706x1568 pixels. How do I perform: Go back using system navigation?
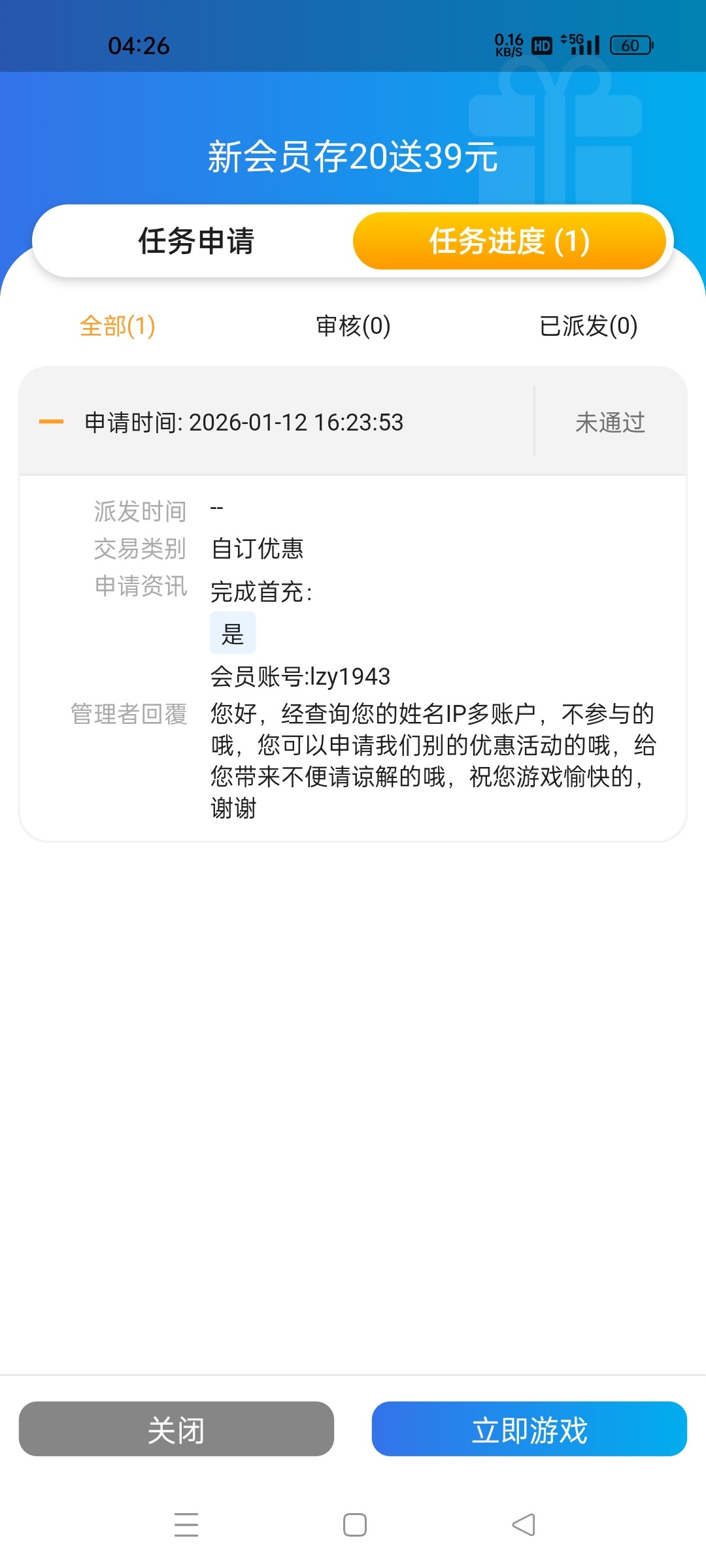tap(523, 1525)
